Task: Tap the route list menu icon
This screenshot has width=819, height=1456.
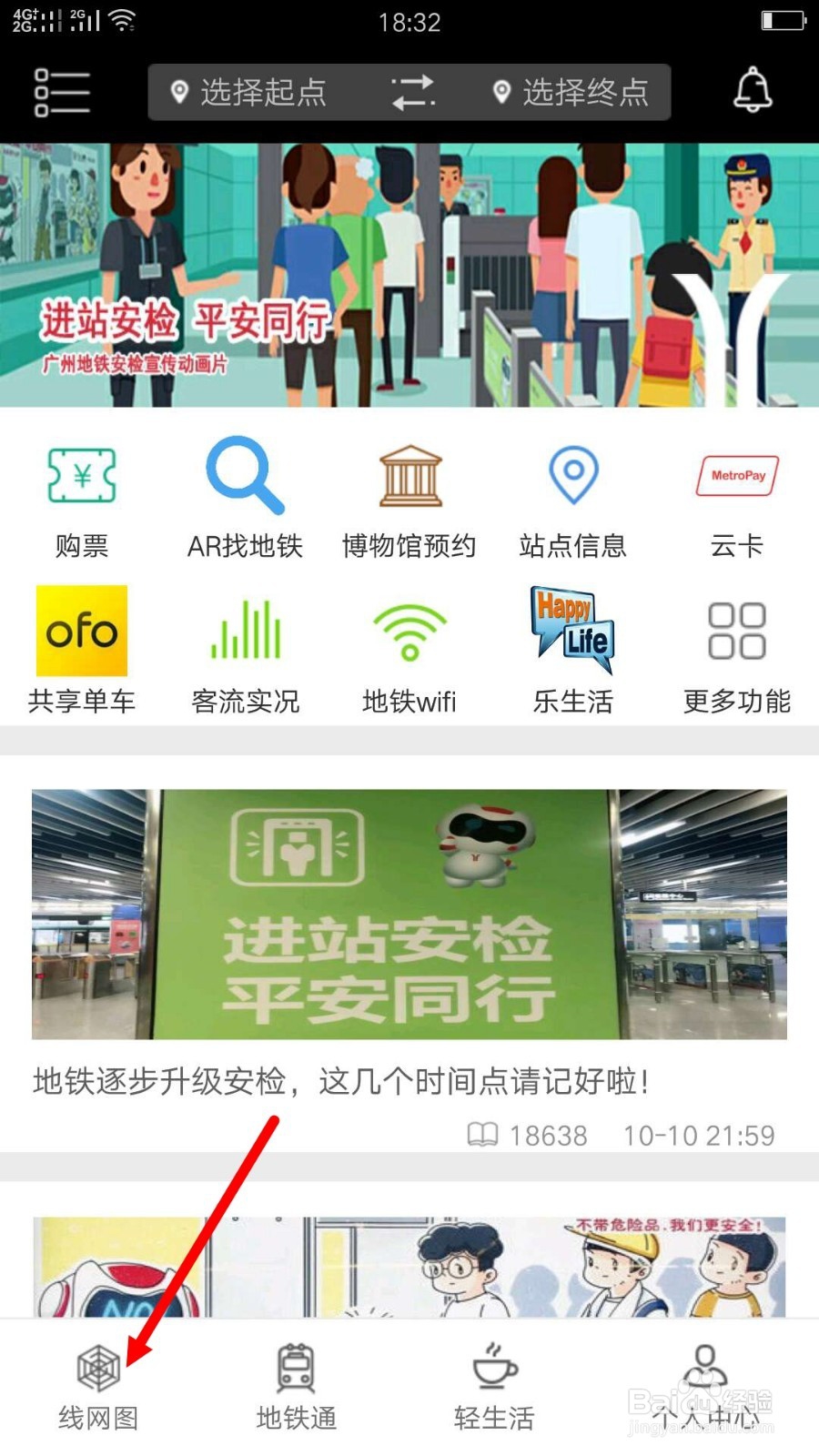Action: point(62,91)
